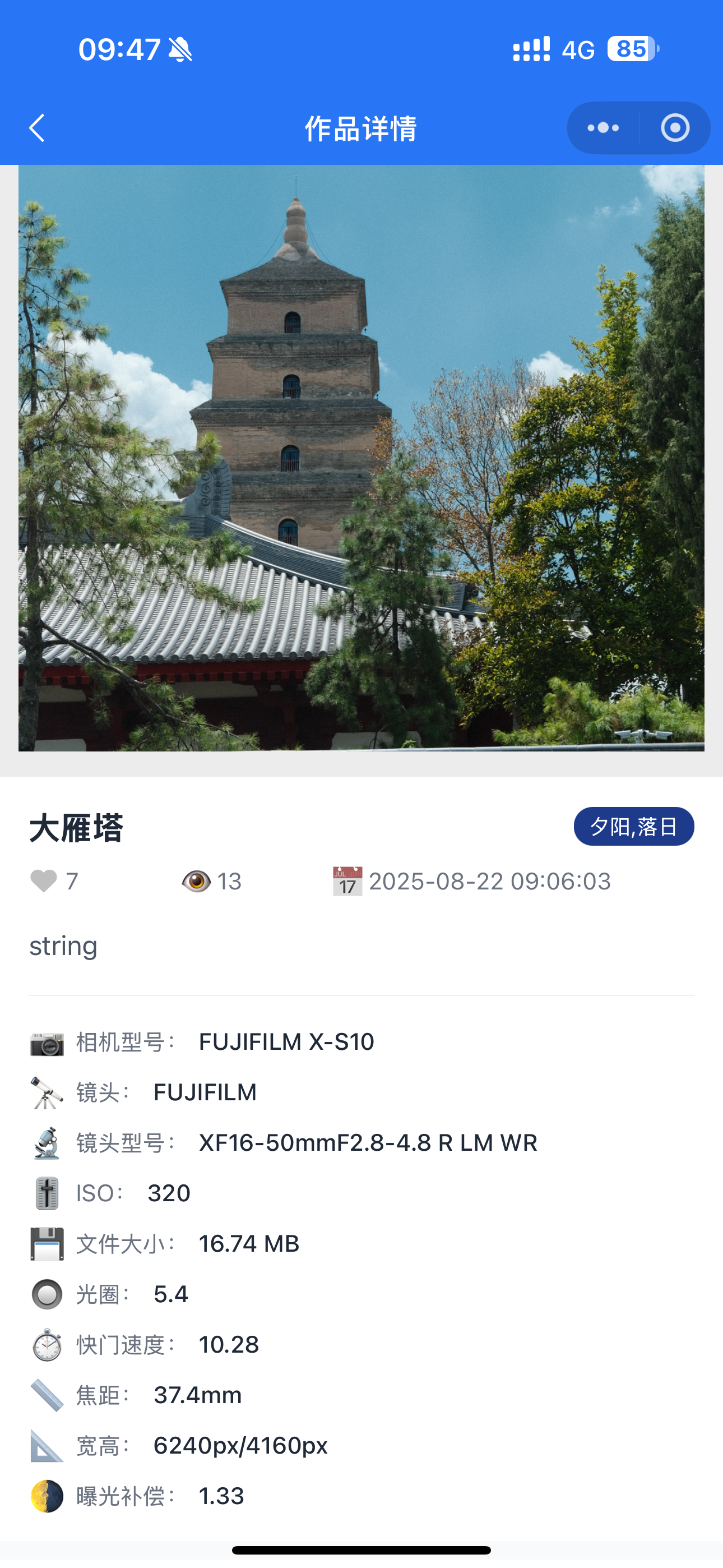Screen dimensions: 723x1568
Task: Tap the 夕阳,落日 tag chip
Action: [x=633, y=827]
